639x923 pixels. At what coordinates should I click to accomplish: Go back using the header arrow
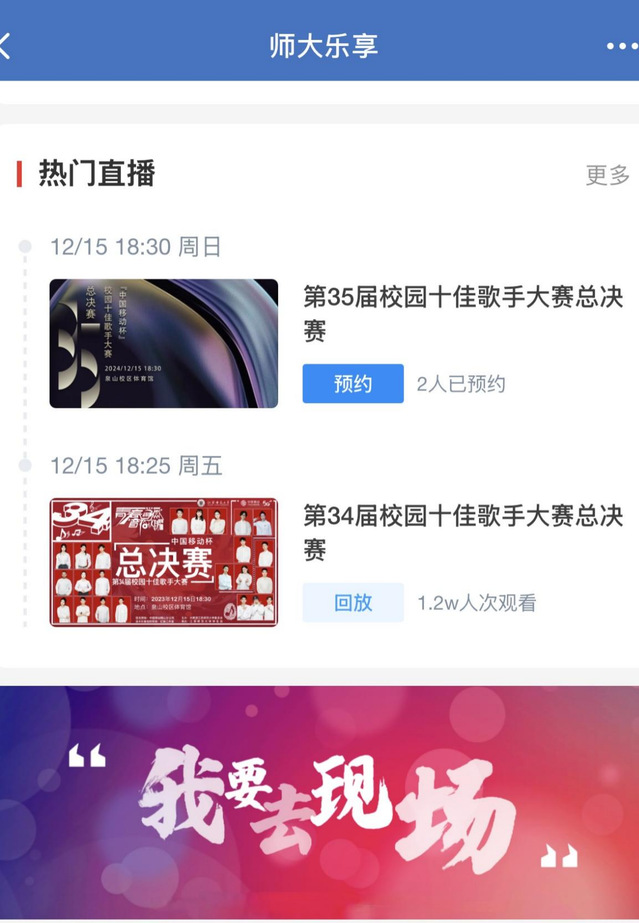point(6,45)
